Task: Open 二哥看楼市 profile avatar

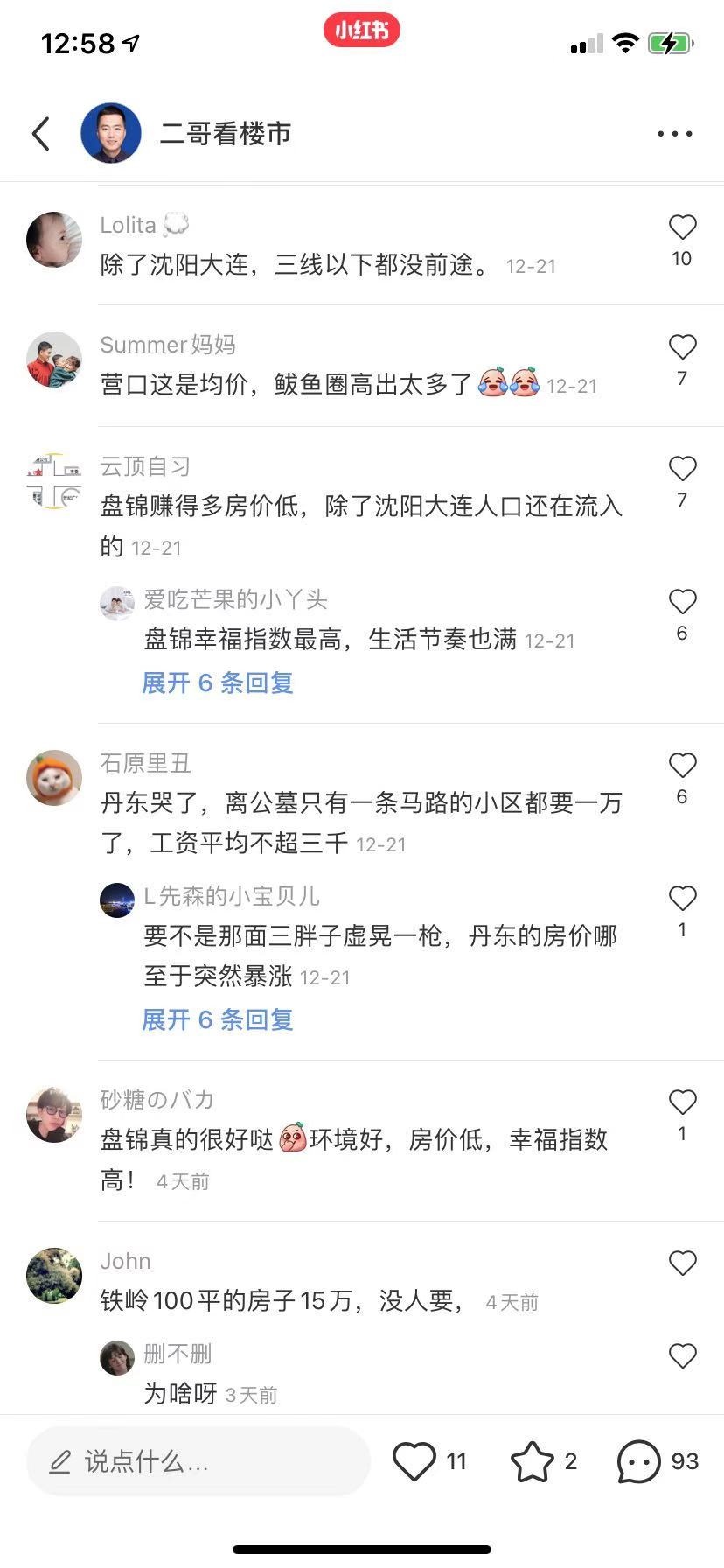Action: (111, 133)
